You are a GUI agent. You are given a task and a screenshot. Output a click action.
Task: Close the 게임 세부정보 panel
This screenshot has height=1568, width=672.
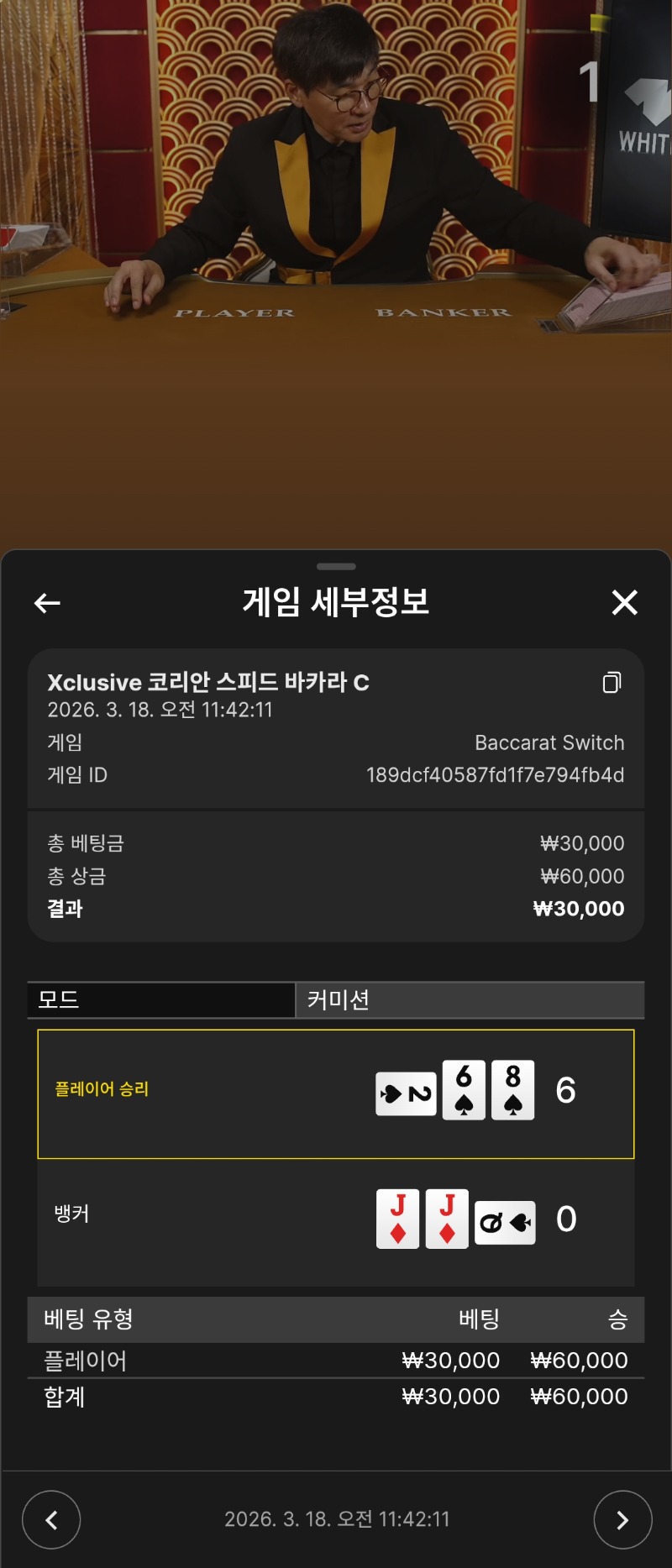(624, 602)
